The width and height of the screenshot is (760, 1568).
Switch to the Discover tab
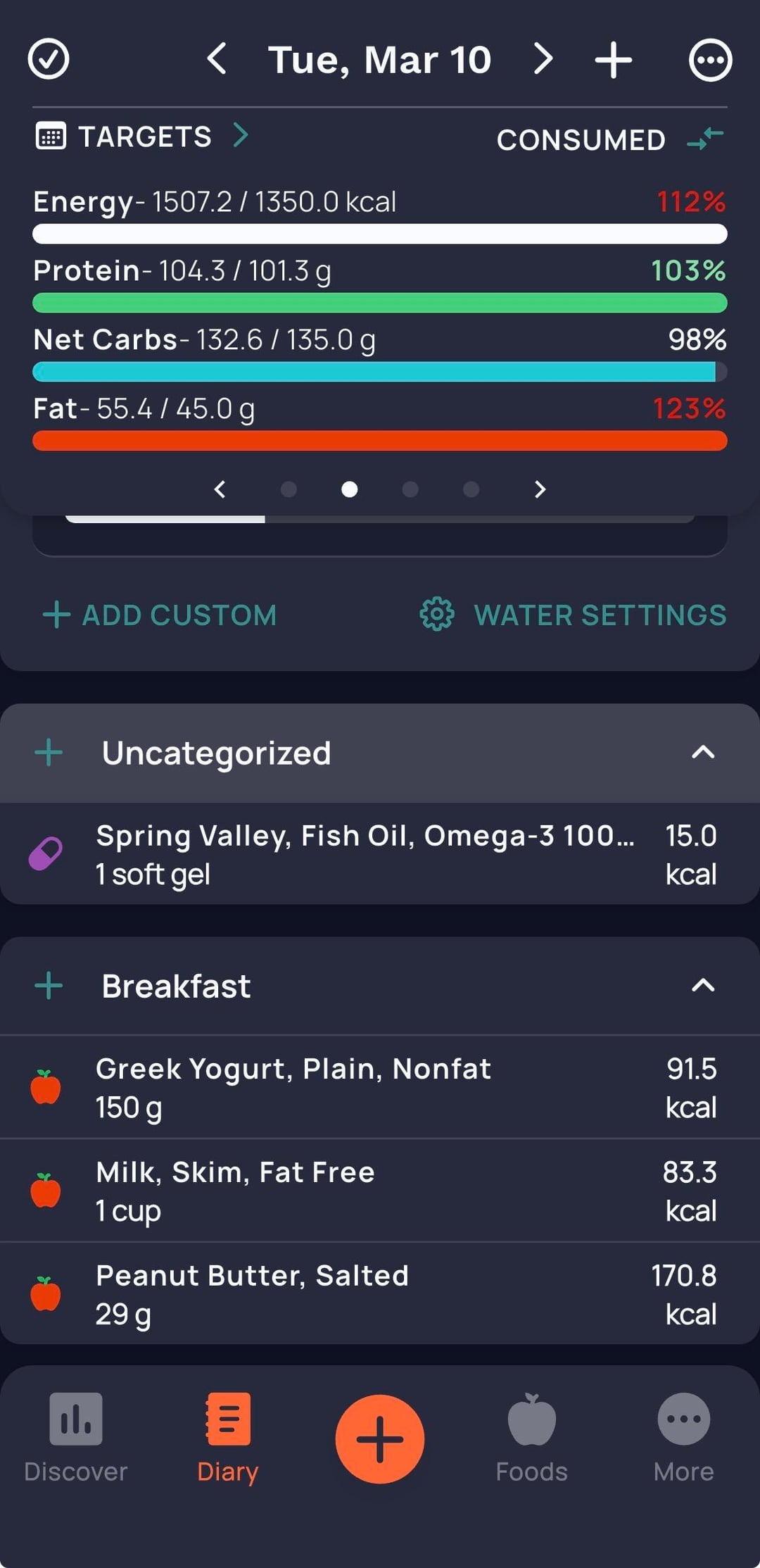pyautogui.click(x=76, y=1438)
